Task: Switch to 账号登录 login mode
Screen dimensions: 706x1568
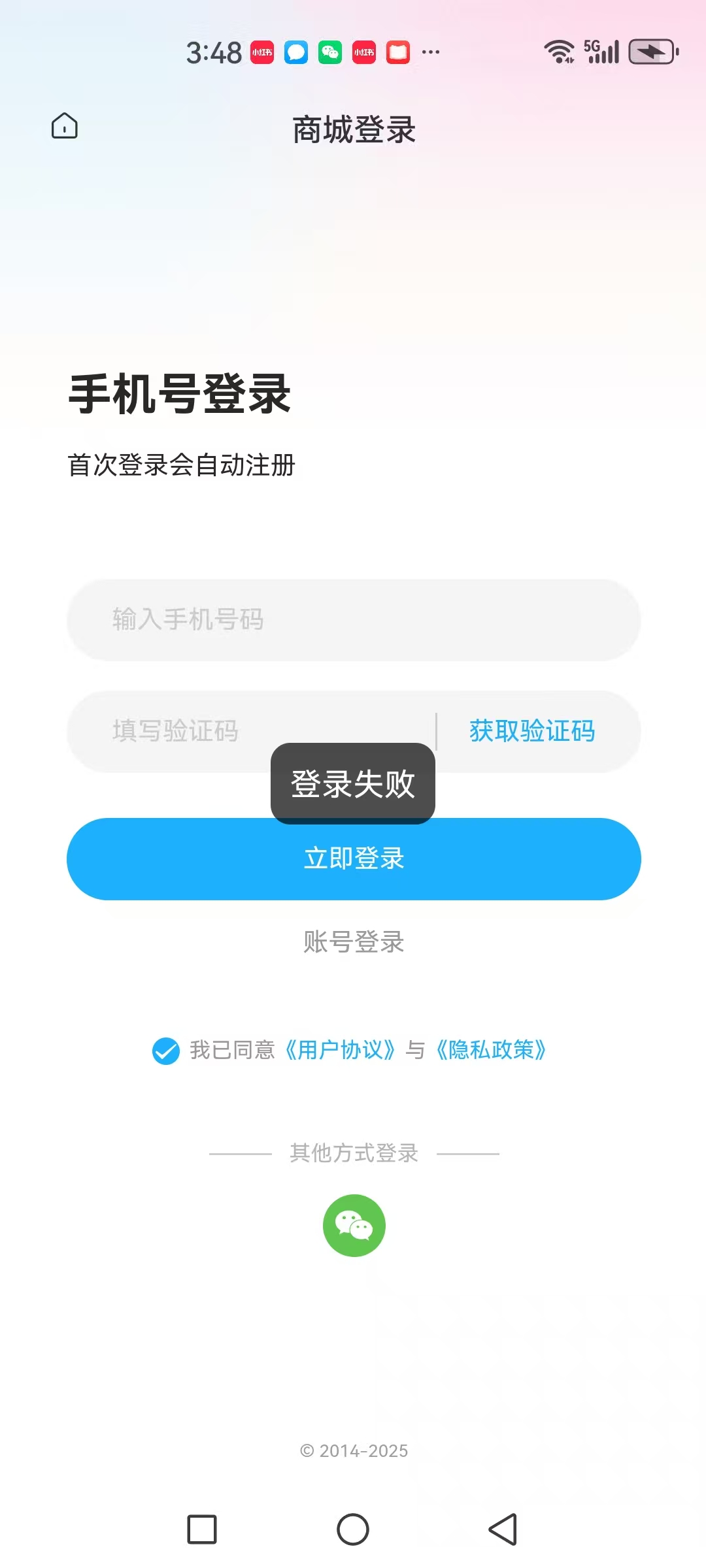Action: pos(353,942)
